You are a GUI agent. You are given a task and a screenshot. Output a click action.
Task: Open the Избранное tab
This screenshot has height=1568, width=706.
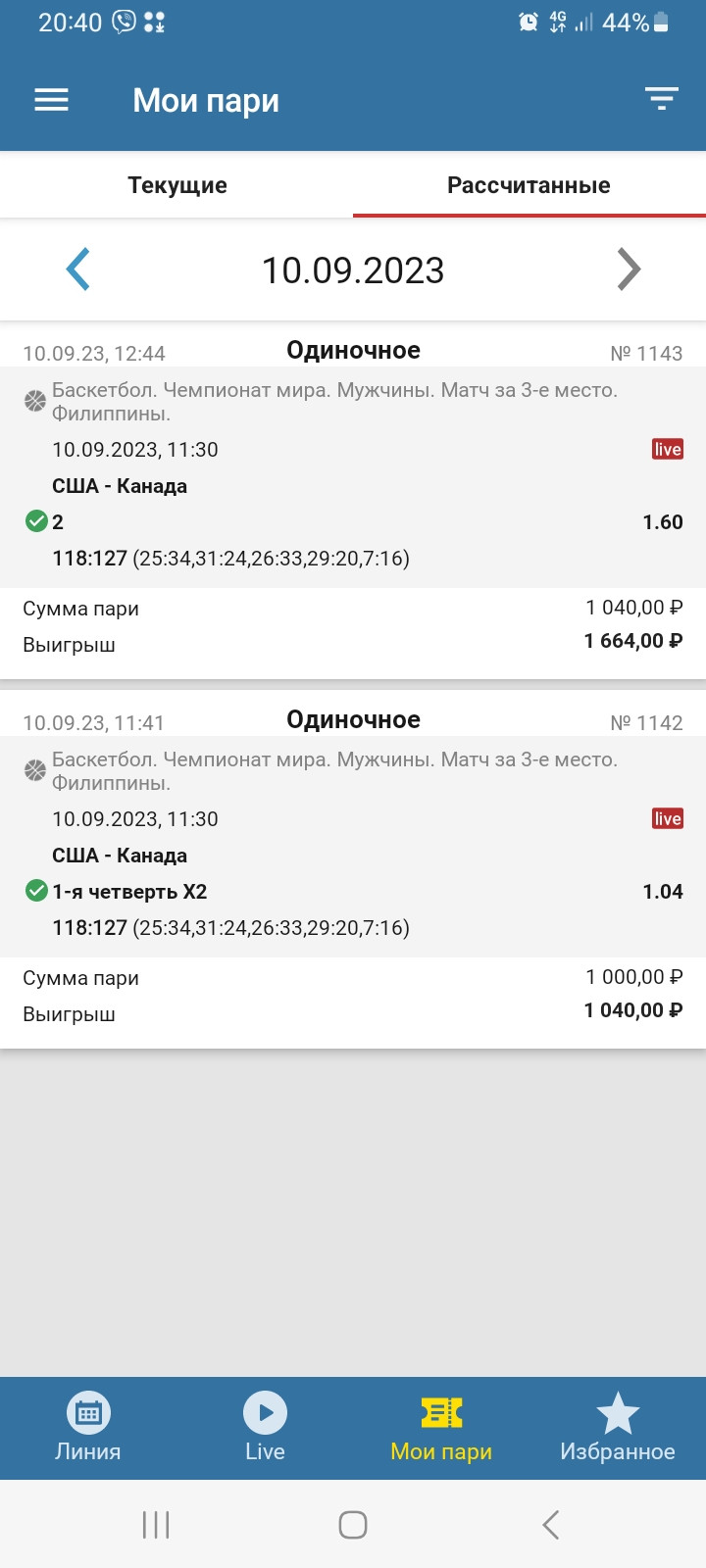pyautogui.click(x=618, y=1429)
